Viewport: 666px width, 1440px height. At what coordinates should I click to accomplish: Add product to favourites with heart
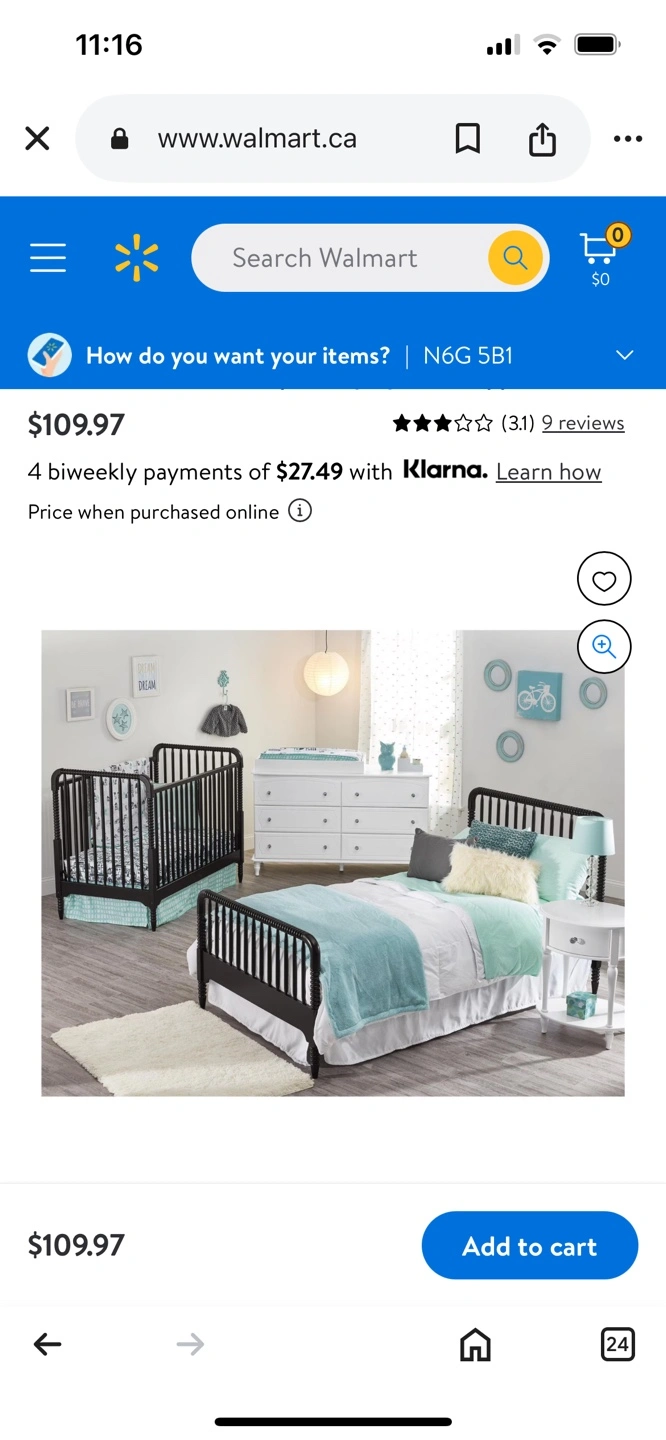click(604, 579)
